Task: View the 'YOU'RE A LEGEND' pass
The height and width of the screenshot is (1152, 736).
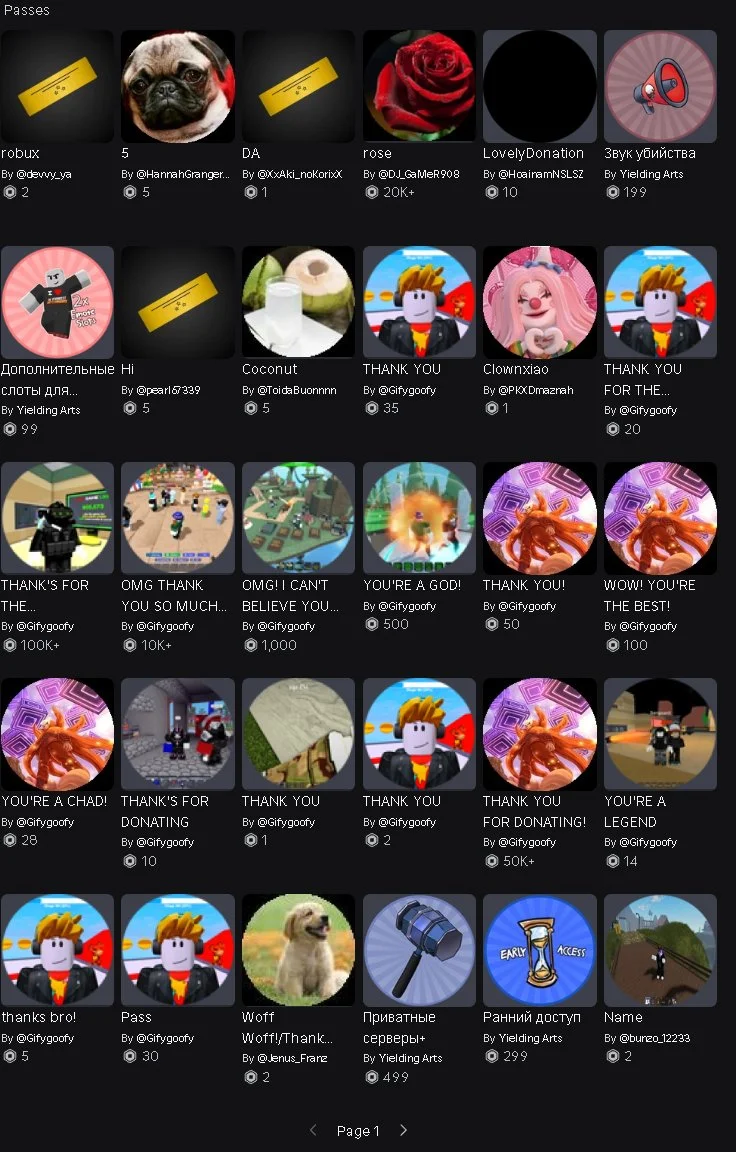Action: [660, 735]
